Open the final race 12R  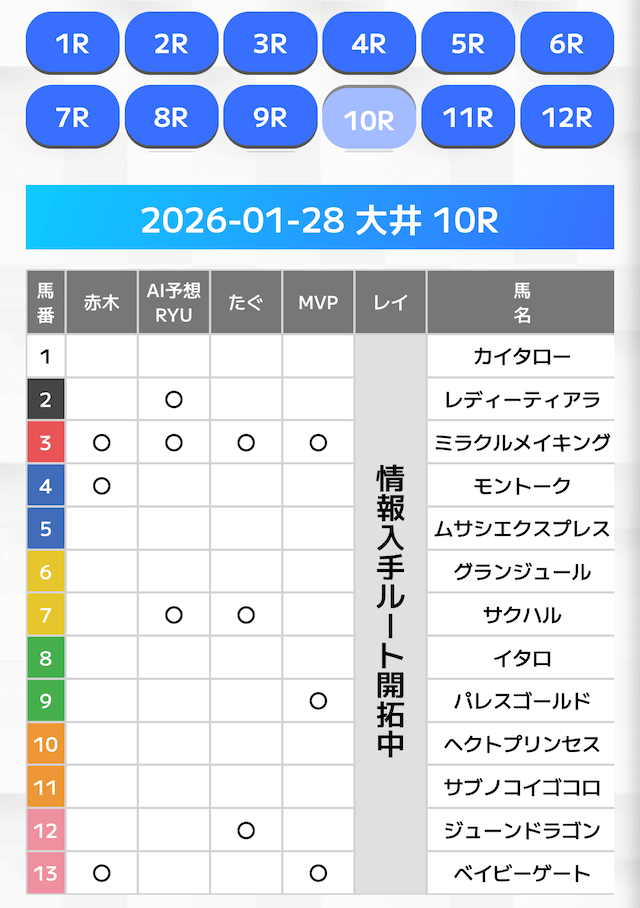(x=567, y=117)
